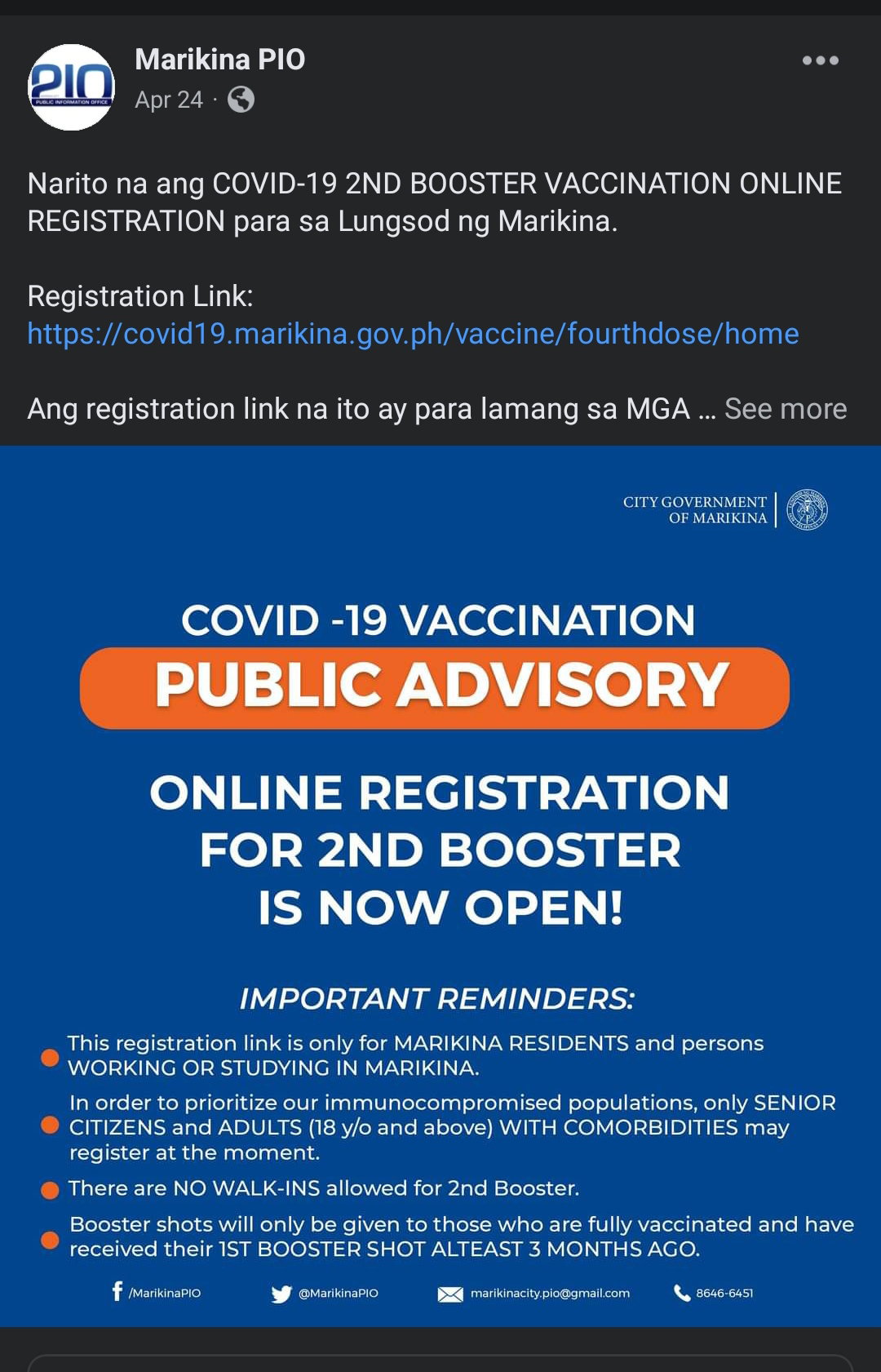Screen dimensions: 881x1372
Task: Open Marikina PIO's profile picture
Action: coord(72,87)
